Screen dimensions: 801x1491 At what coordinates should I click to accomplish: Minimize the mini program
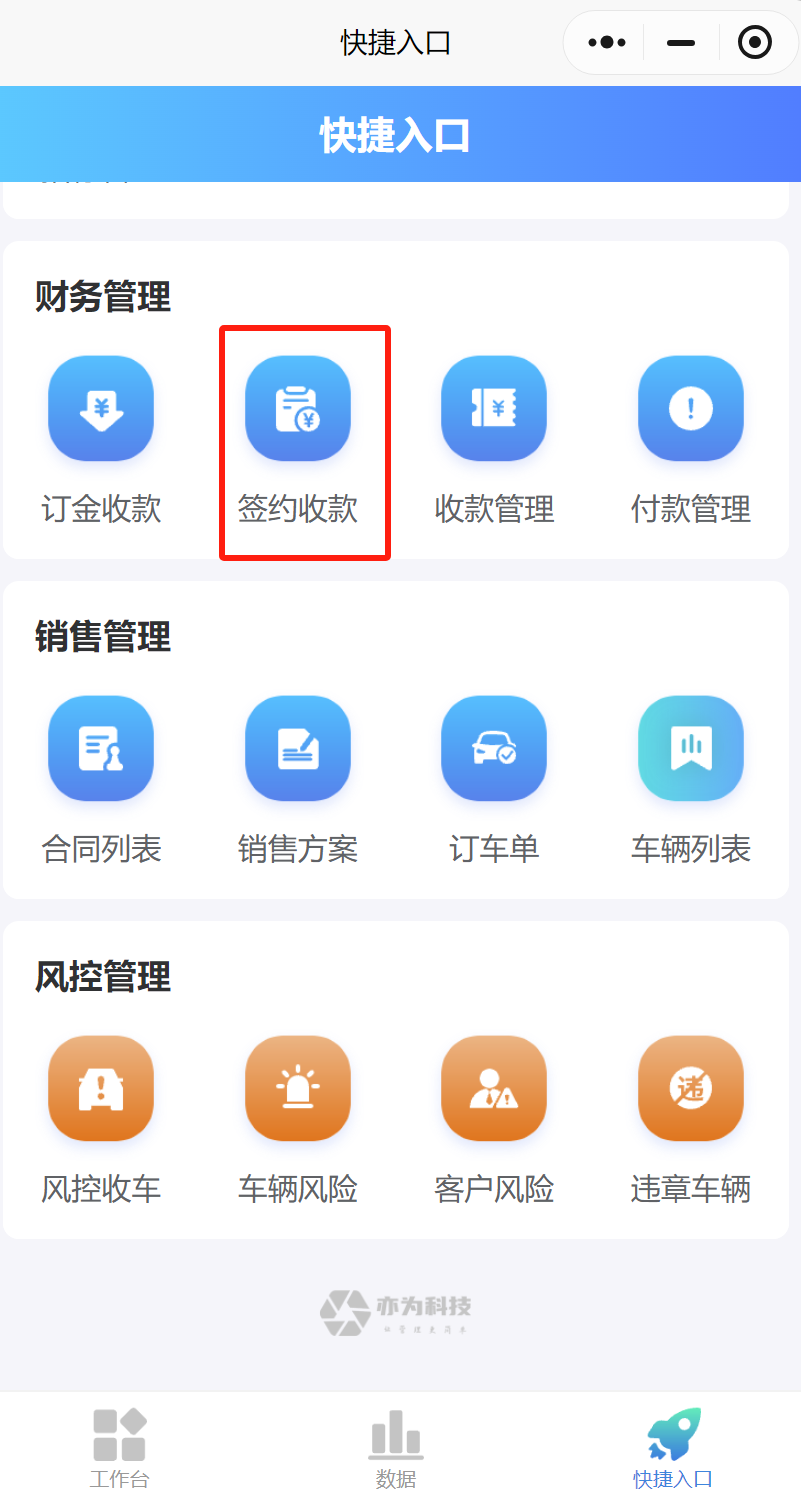[x=681, y=43]
